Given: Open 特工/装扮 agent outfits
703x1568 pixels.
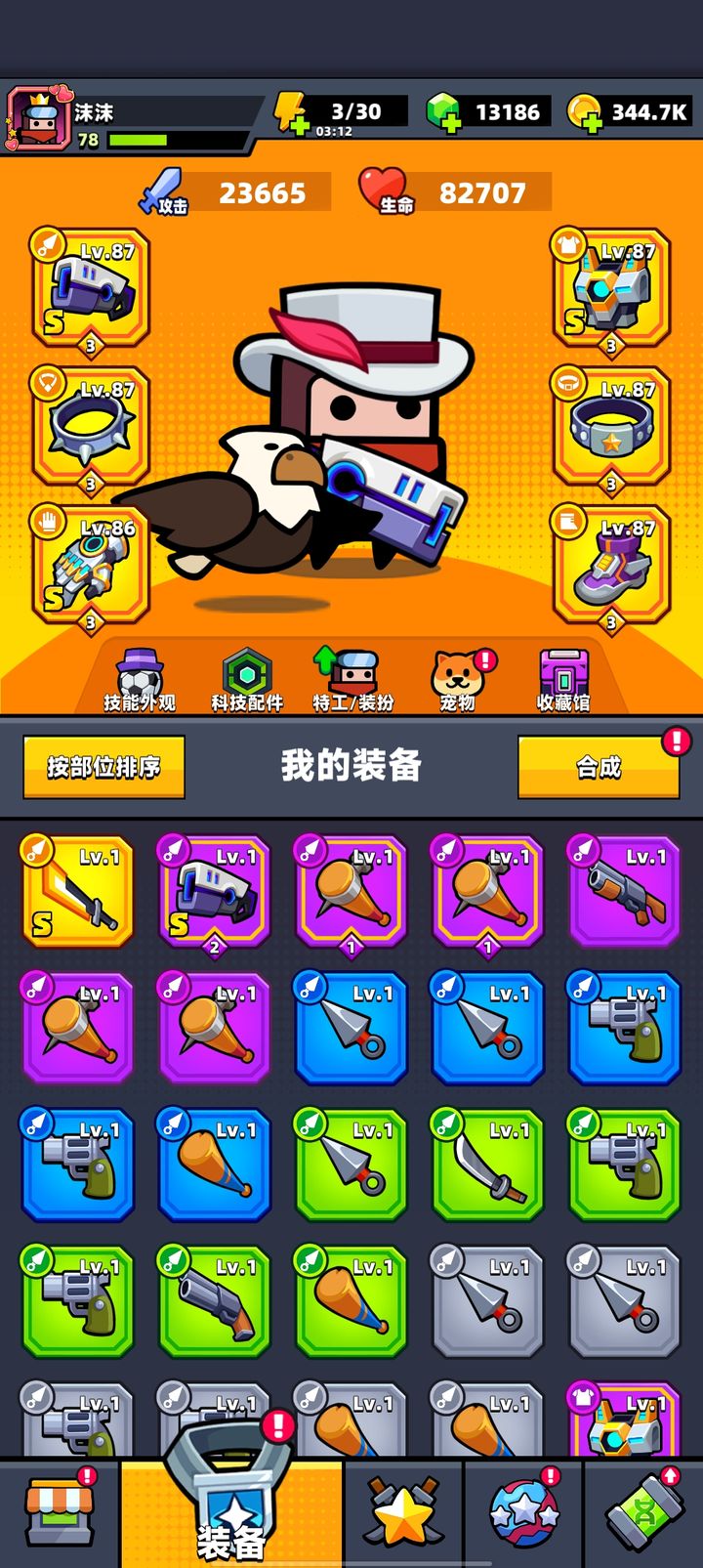Looking at the screenshot, I should click(352, 680).
